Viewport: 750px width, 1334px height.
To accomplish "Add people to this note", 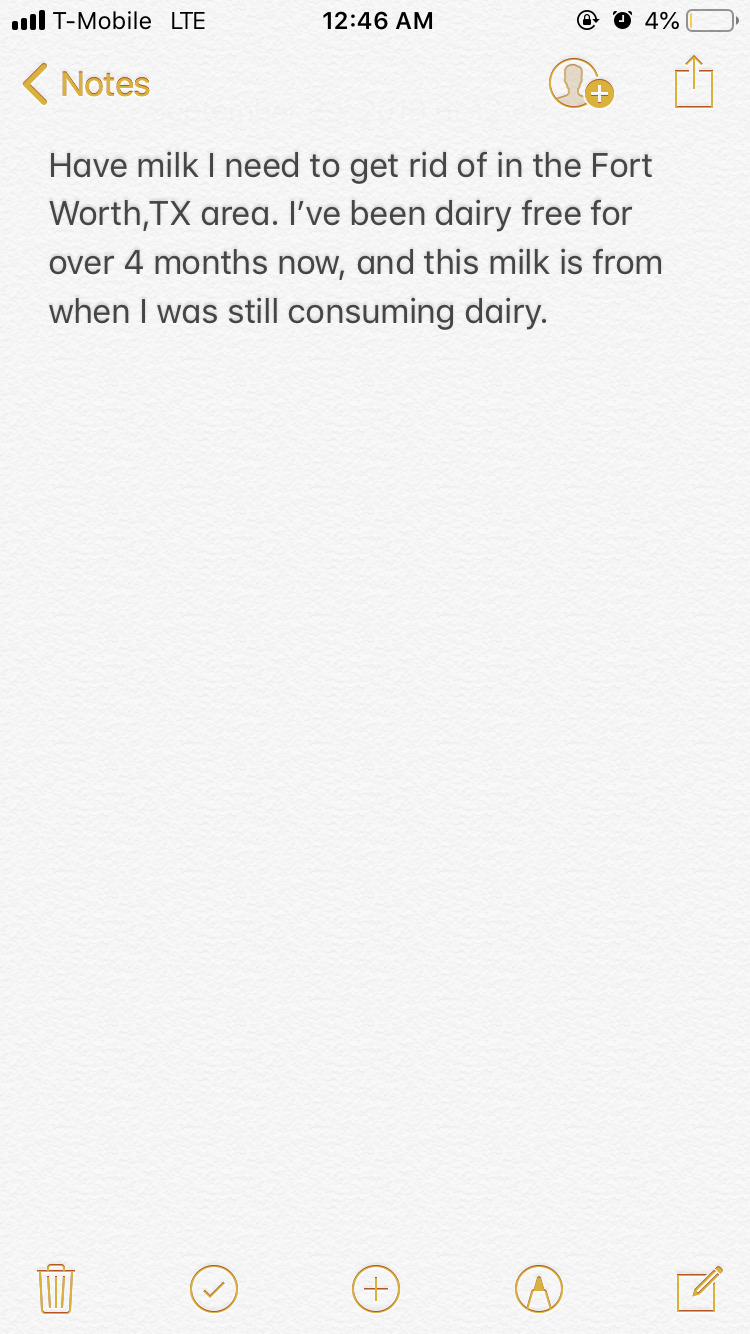I will point(579,84).
